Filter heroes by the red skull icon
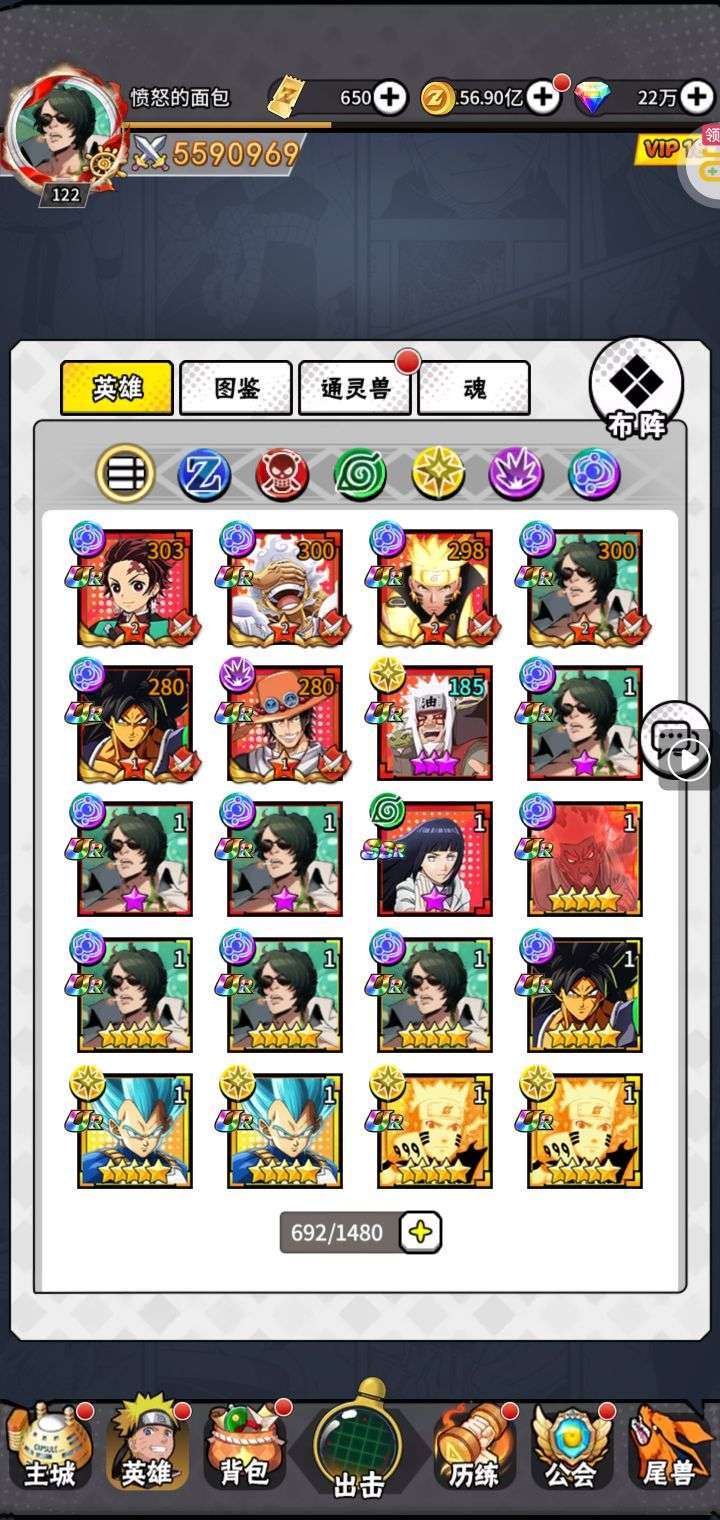Image resolution: width=720 pixels, height=1520 pixels. 282,473
